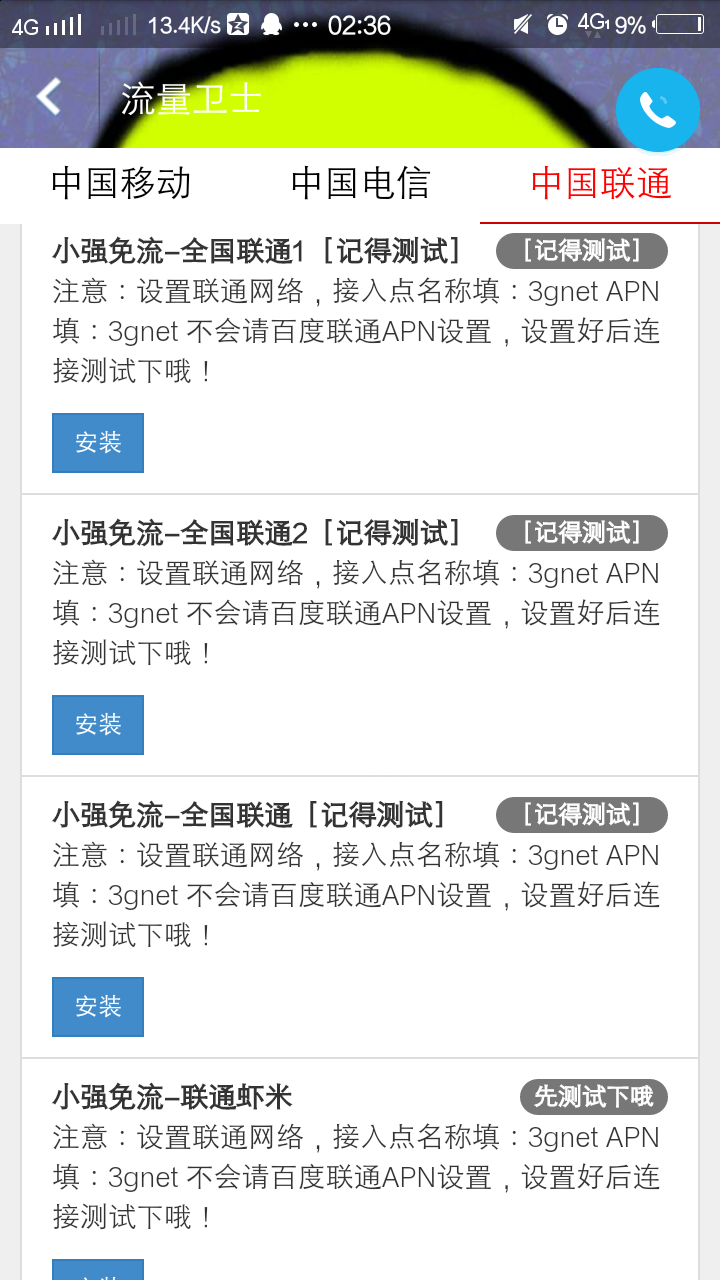
Task: Go back using the arrow icon
Action: (x=49, y=98)
